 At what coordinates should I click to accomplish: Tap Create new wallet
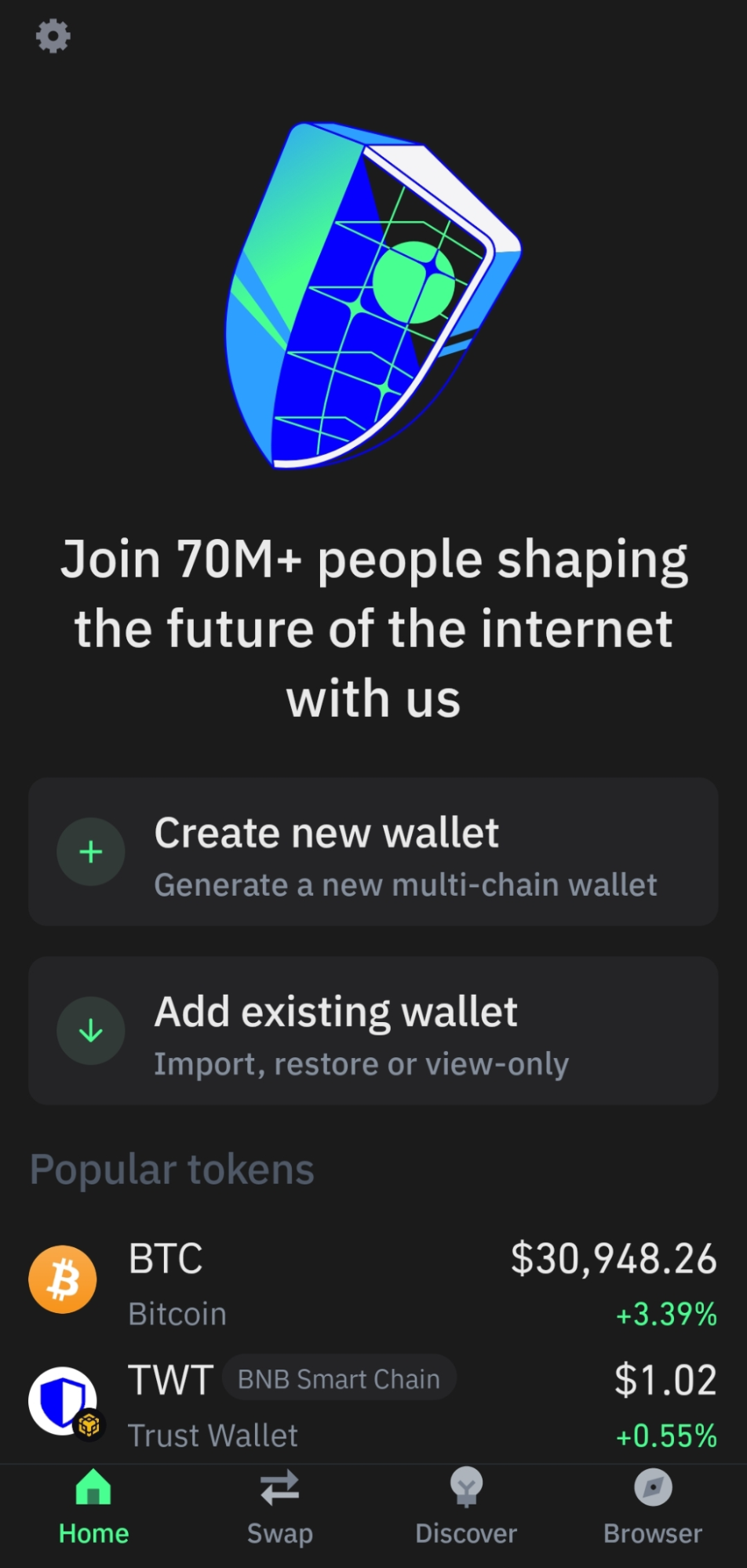pos(373,852)
